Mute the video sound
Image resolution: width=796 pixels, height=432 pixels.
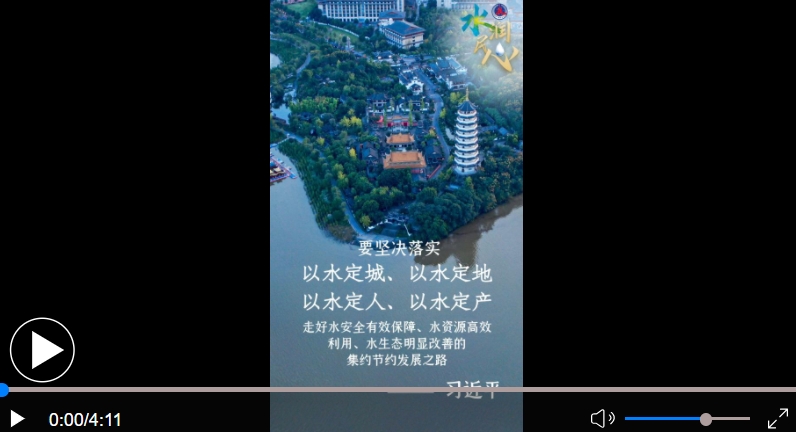tap(602, 419)
